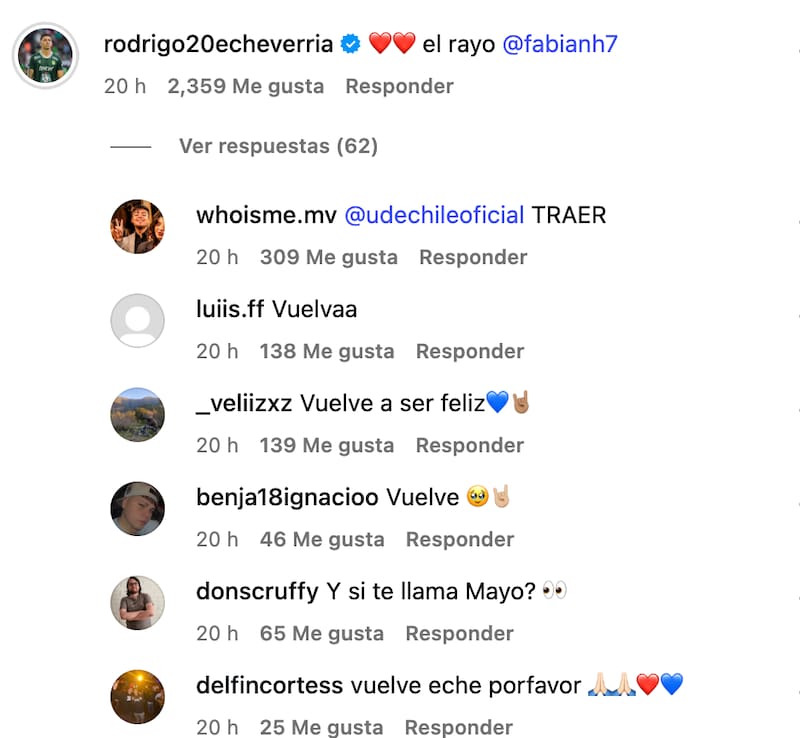Reply to _veliizxz's comment
This screenshot has height=738, width=800.
point(469,446)
